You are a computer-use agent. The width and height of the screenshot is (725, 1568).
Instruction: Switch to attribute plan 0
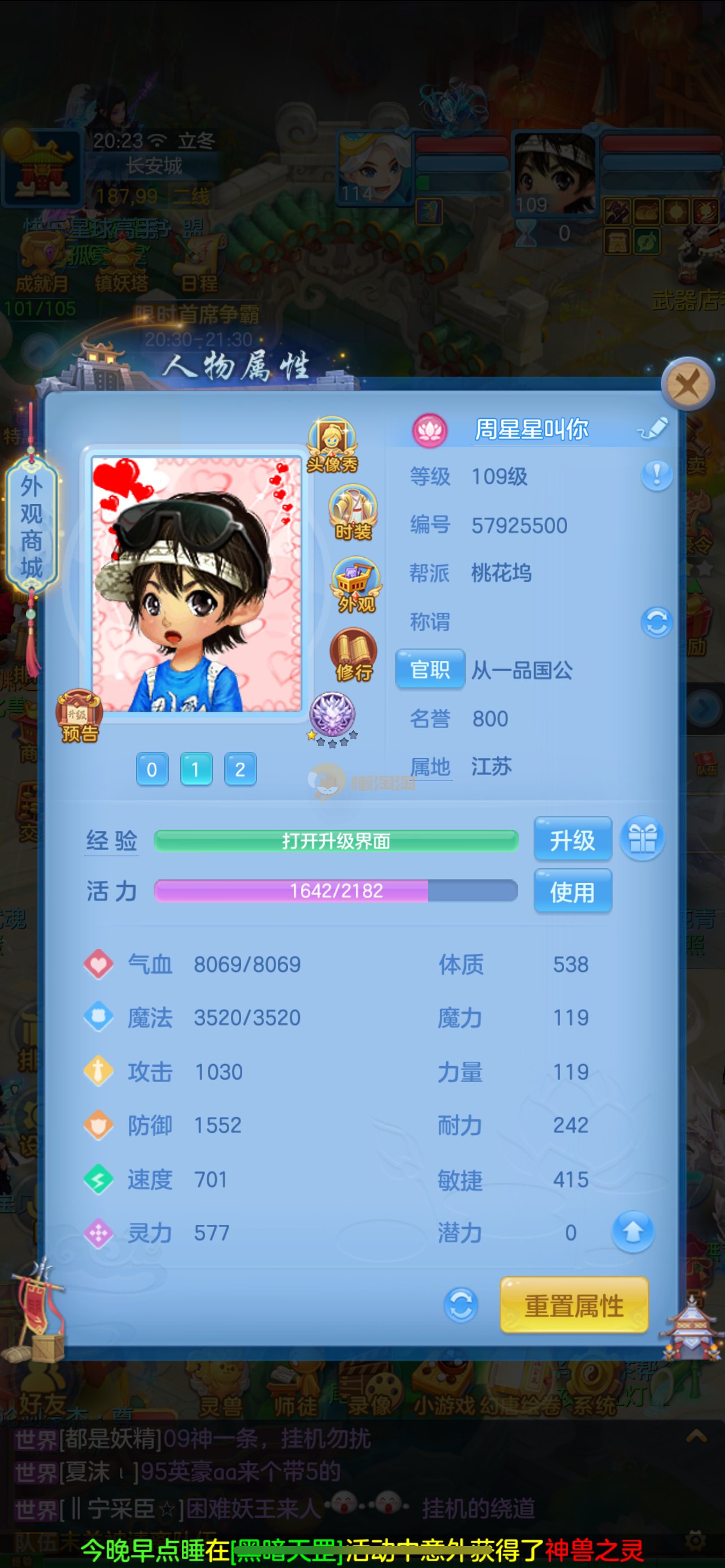point(151,769)
